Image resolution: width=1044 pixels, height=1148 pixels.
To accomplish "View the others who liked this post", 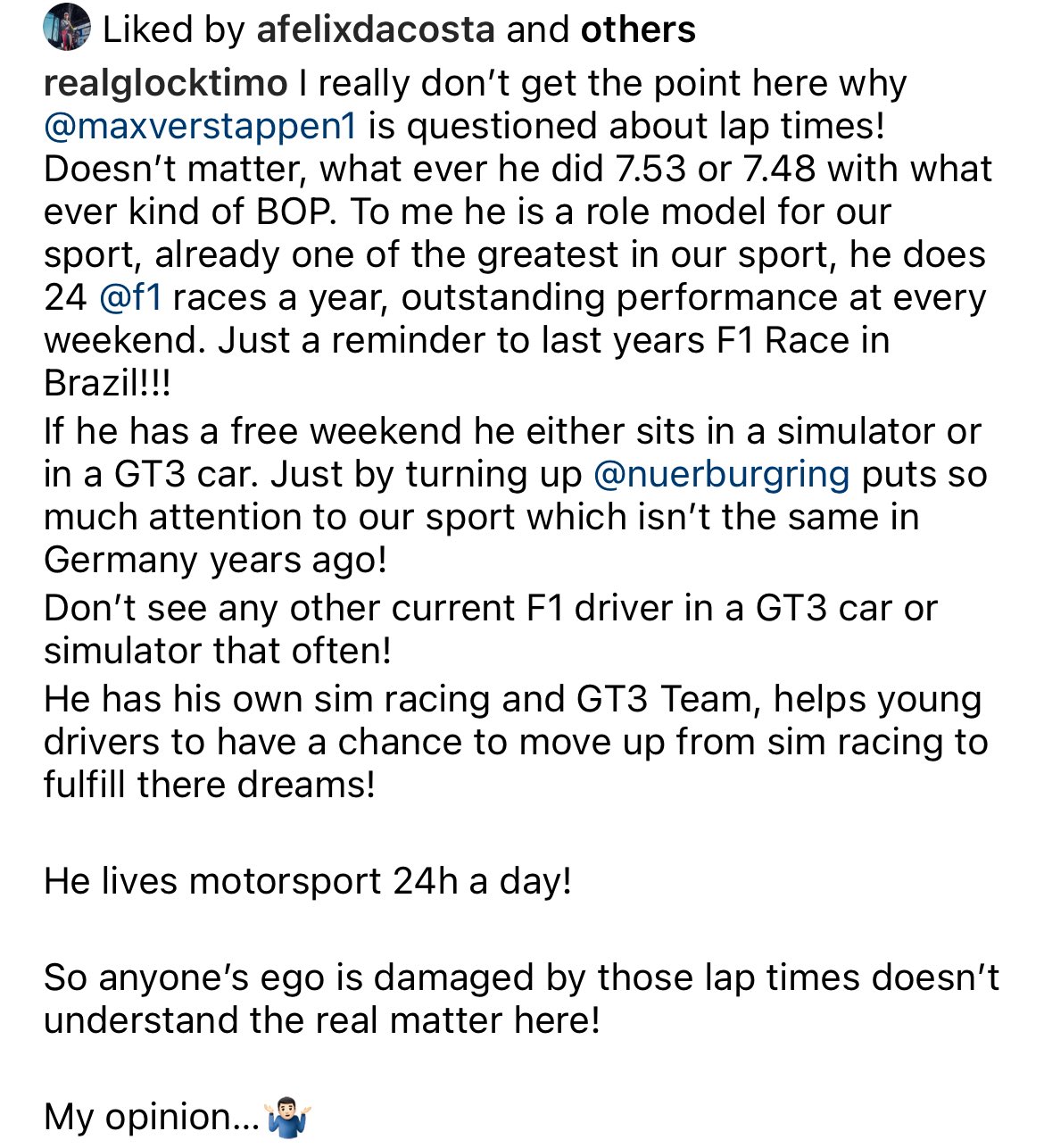I will (637, 30).
